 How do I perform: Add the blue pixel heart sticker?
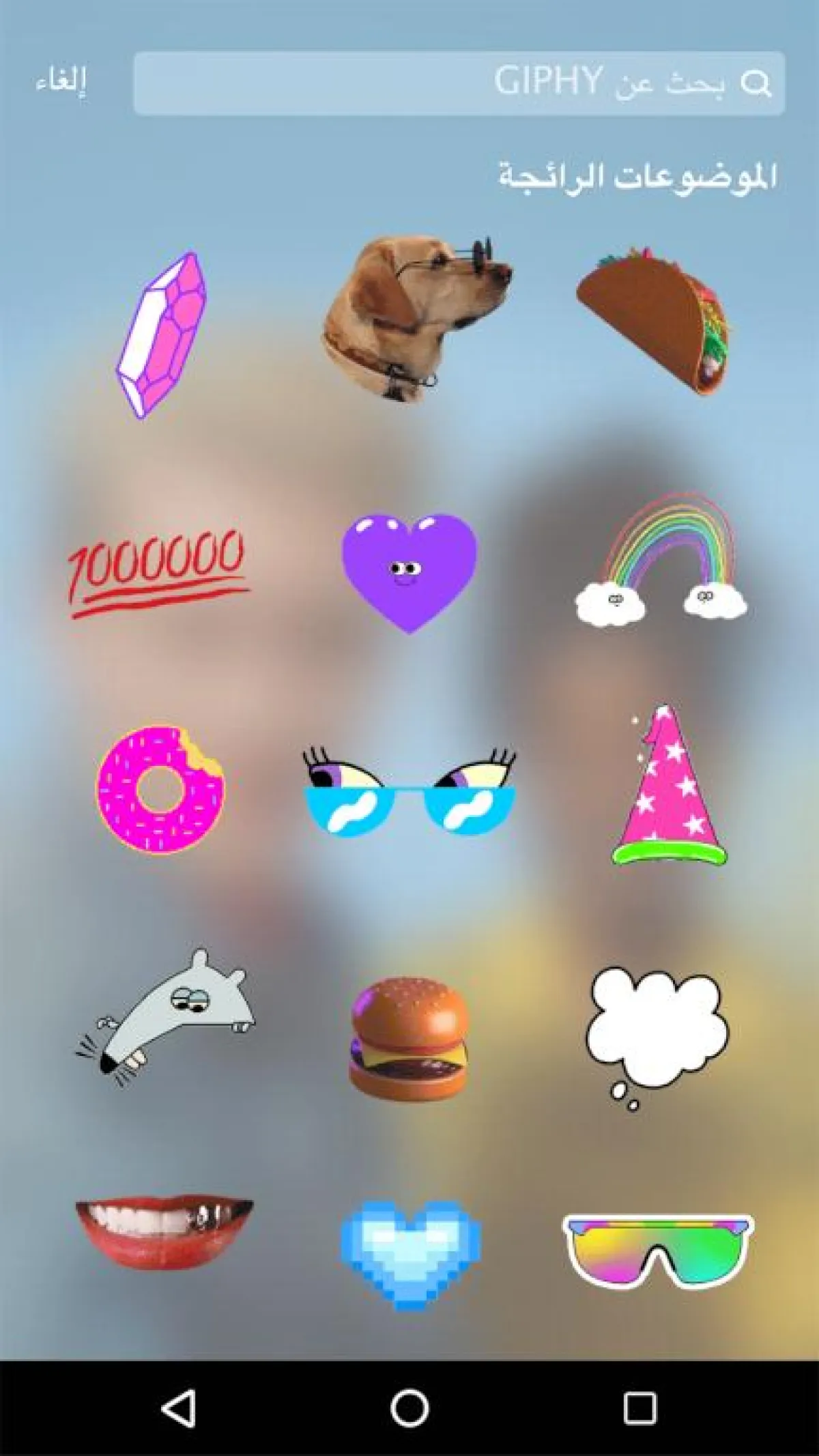[409, 1253]
